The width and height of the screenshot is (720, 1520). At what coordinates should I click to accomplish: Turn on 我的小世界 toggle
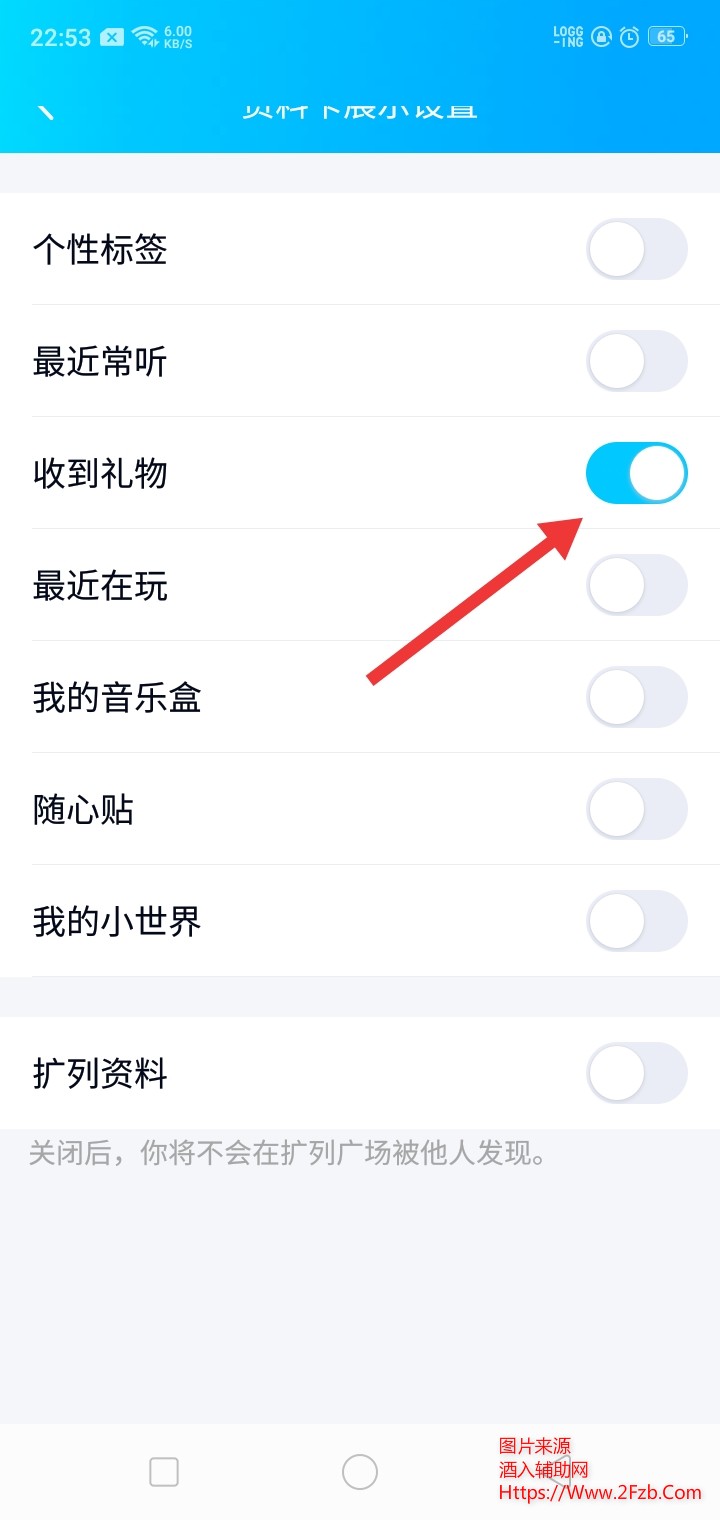click(636, 921)
